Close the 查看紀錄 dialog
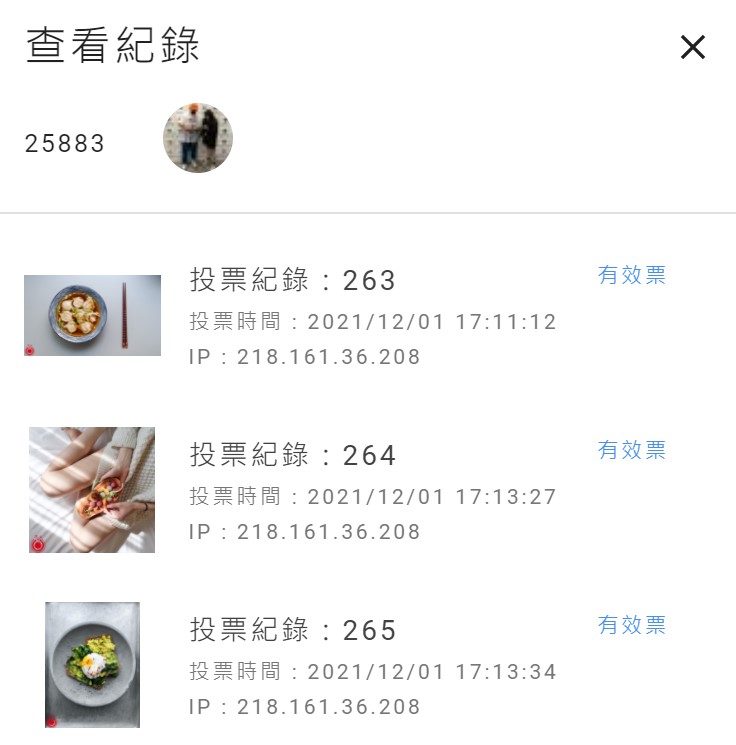This screenshot has width=736, height=745. click(692, 47)
